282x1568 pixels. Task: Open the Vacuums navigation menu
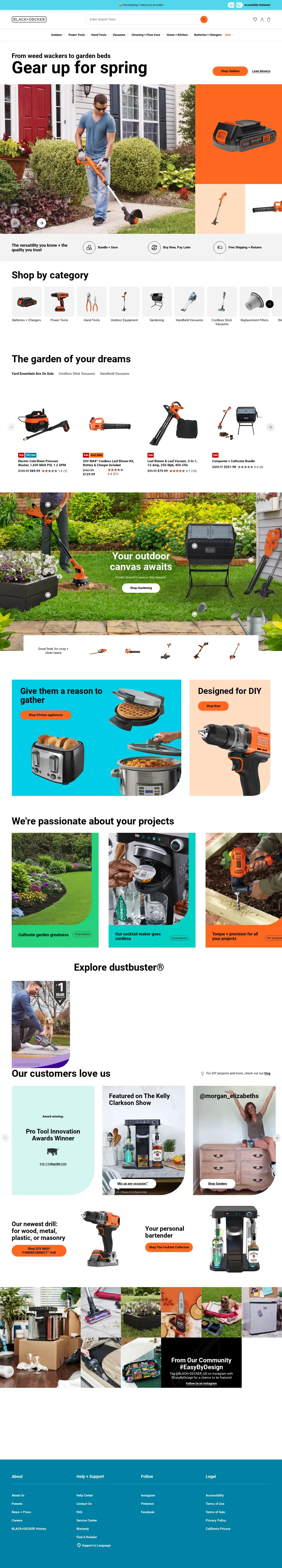(119, 35)
